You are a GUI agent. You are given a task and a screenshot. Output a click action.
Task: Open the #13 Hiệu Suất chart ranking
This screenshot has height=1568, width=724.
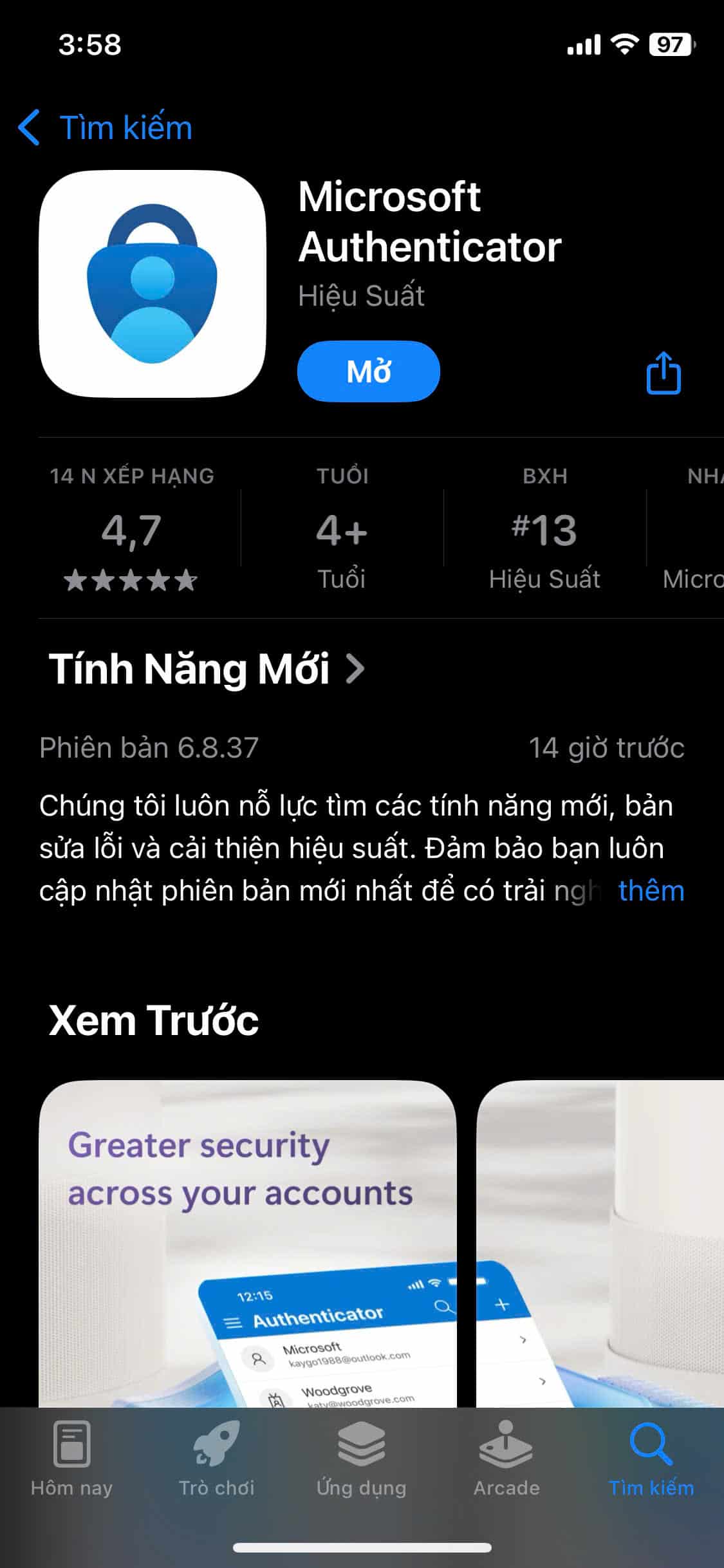coord(544,532)
